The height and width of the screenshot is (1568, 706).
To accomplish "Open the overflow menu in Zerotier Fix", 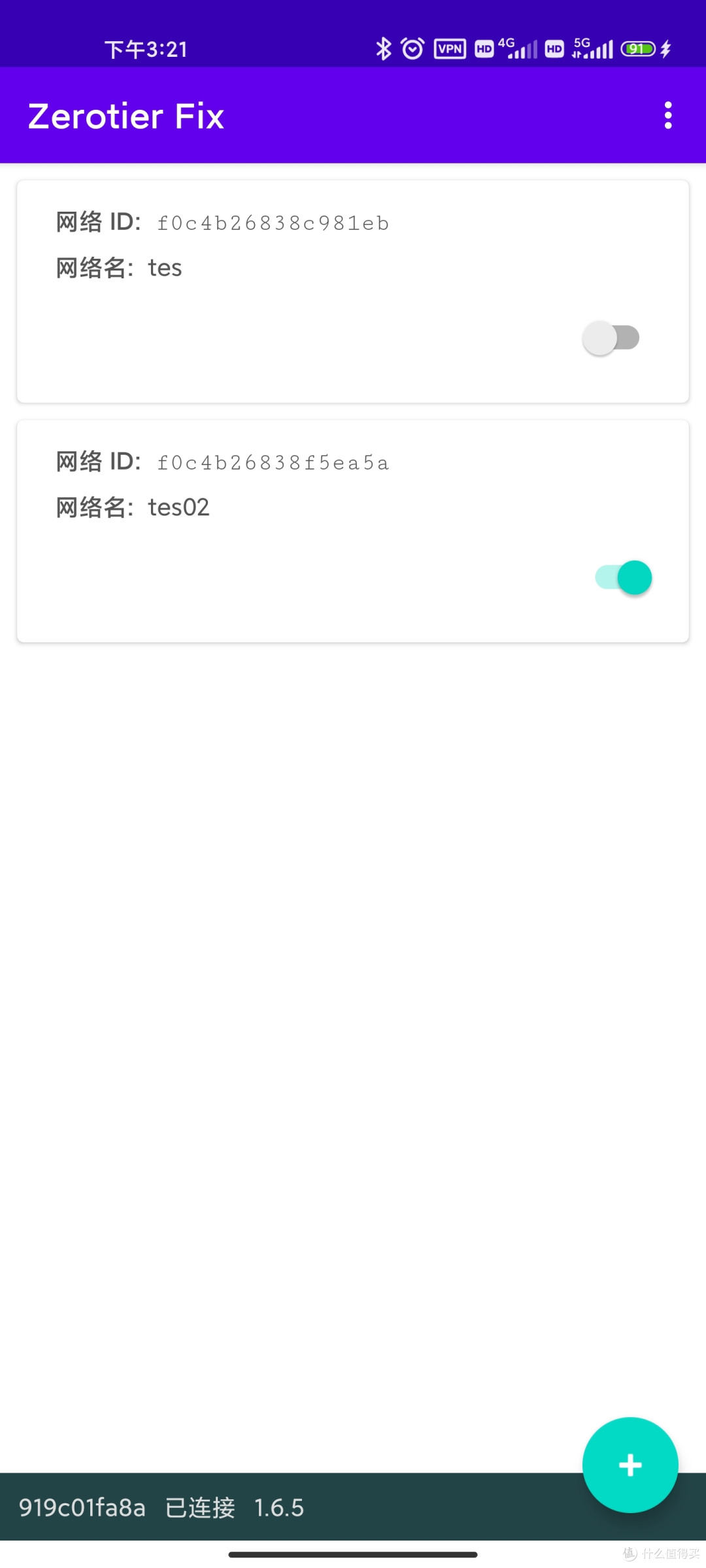I will click(x=667, y=115).
